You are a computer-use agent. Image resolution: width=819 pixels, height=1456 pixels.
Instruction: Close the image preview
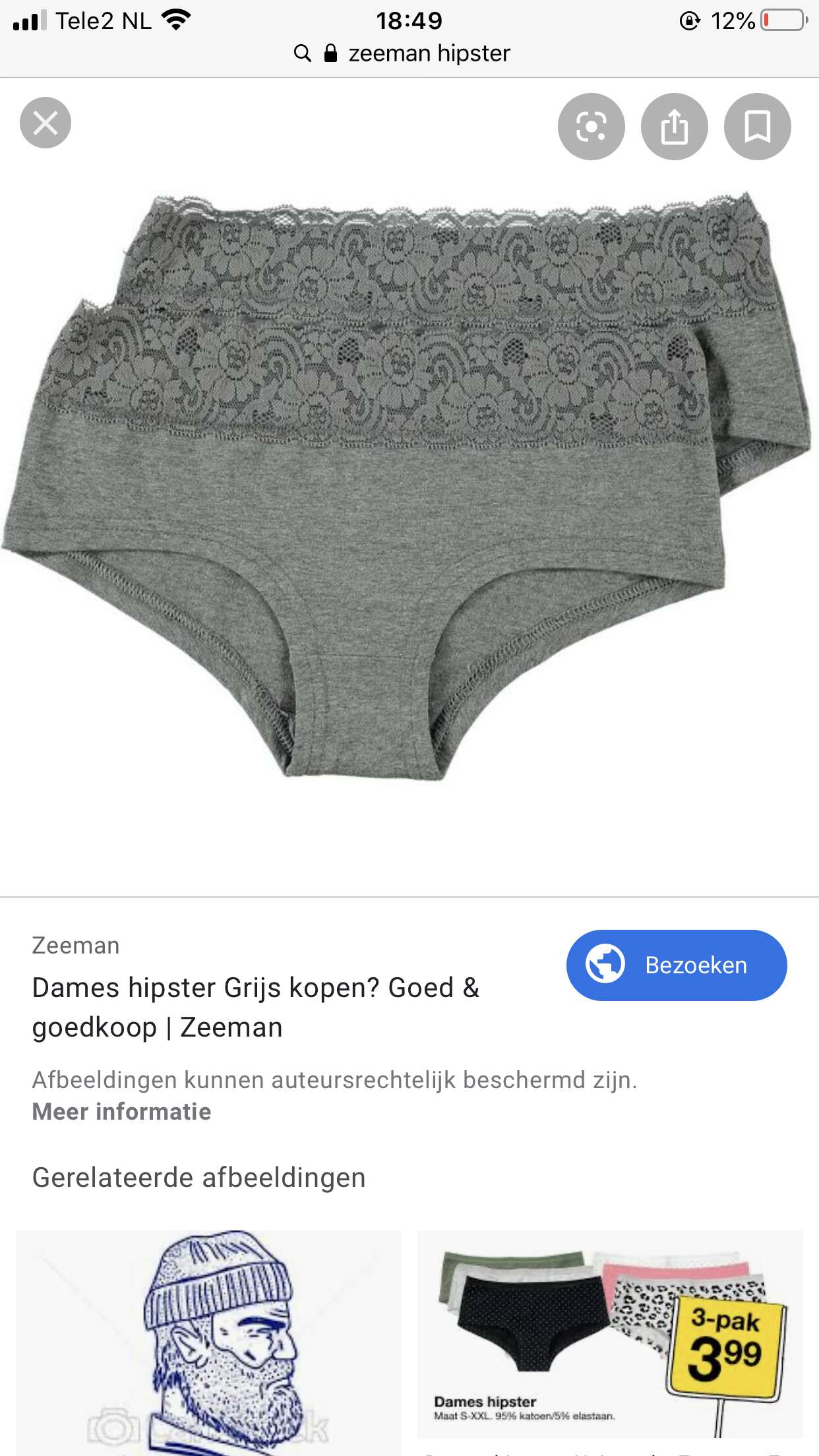click(45, 123)
